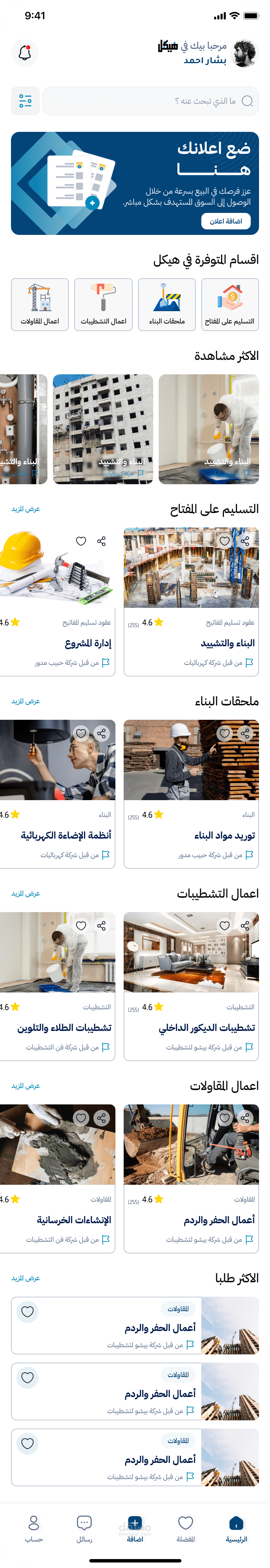Open the الإنشاءات الخرسانية card
The width and height of the screenshot is (270, 1568).
coord(58,1220)
